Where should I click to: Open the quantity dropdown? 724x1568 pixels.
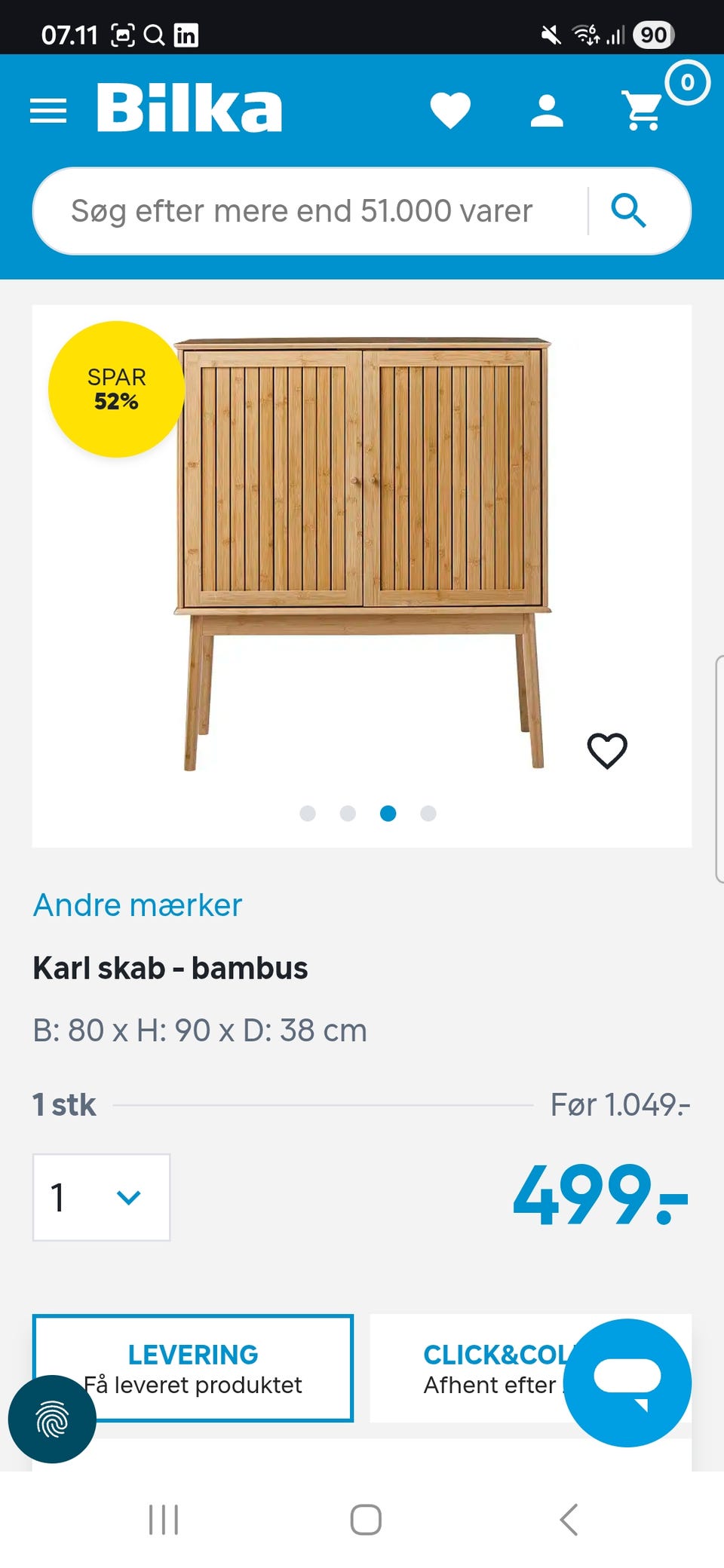(101, 1198)
